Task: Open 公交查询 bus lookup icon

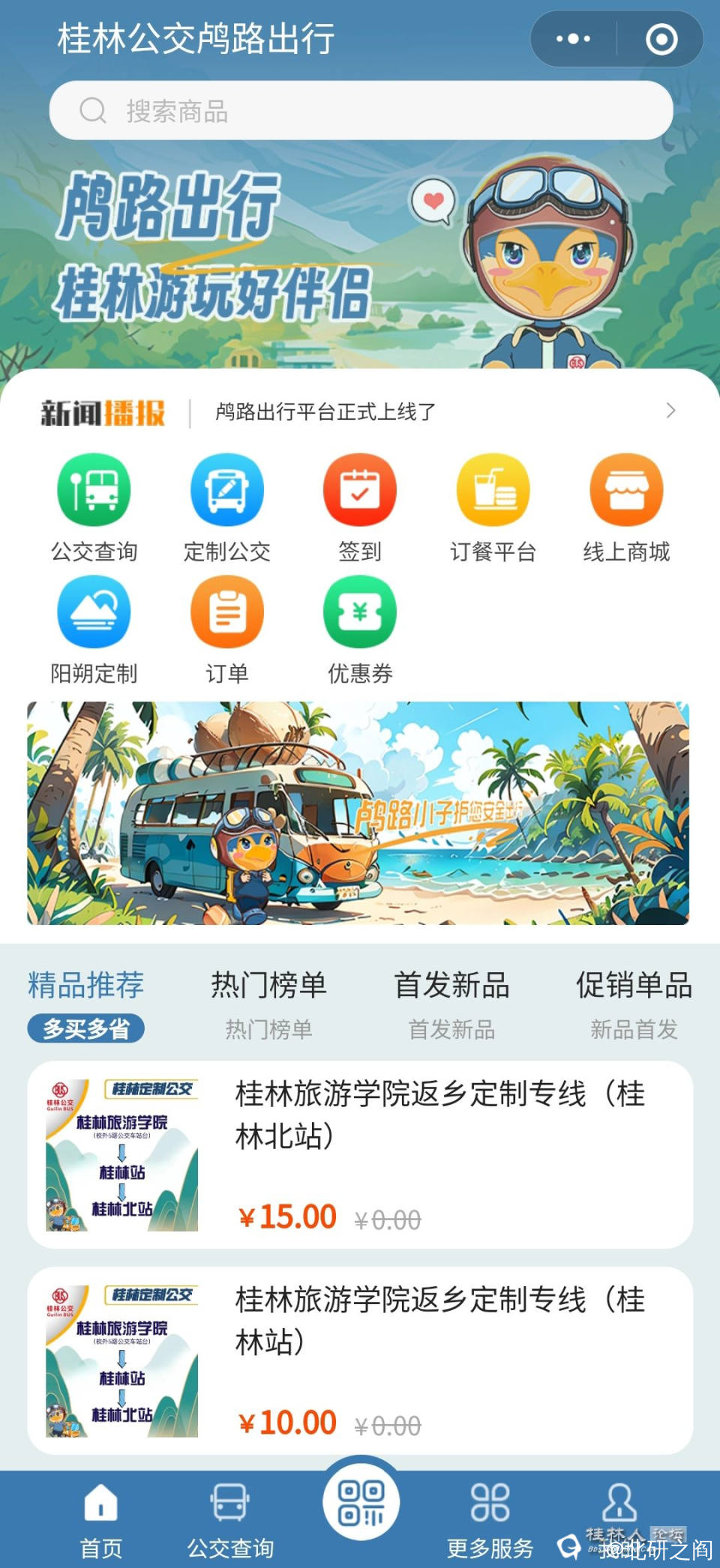Action: coord(94,489)
